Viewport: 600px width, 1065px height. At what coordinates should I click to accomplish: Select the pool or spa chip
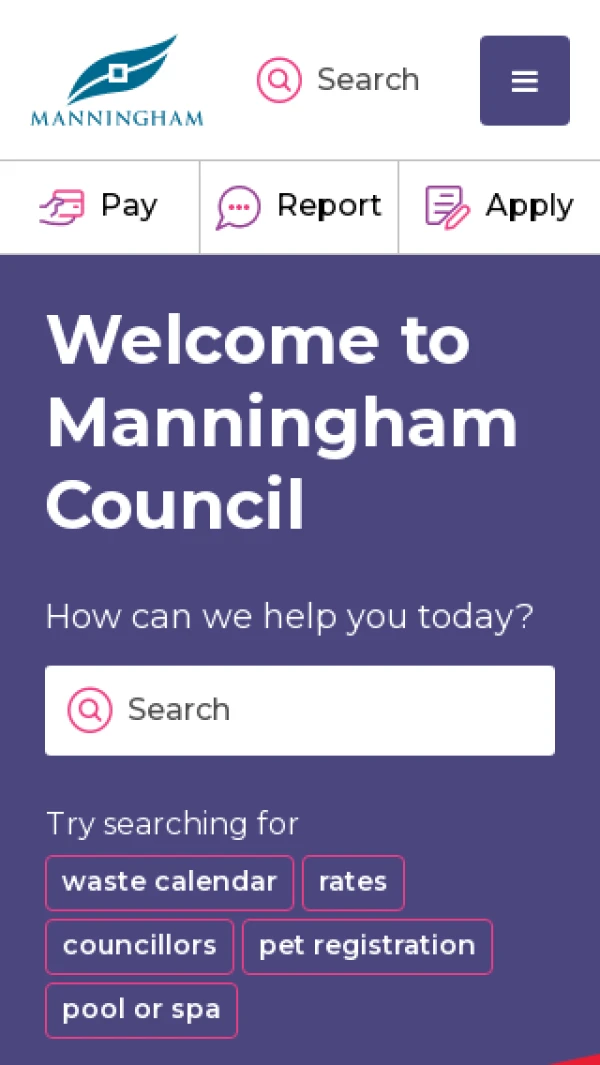(141, 1010)
